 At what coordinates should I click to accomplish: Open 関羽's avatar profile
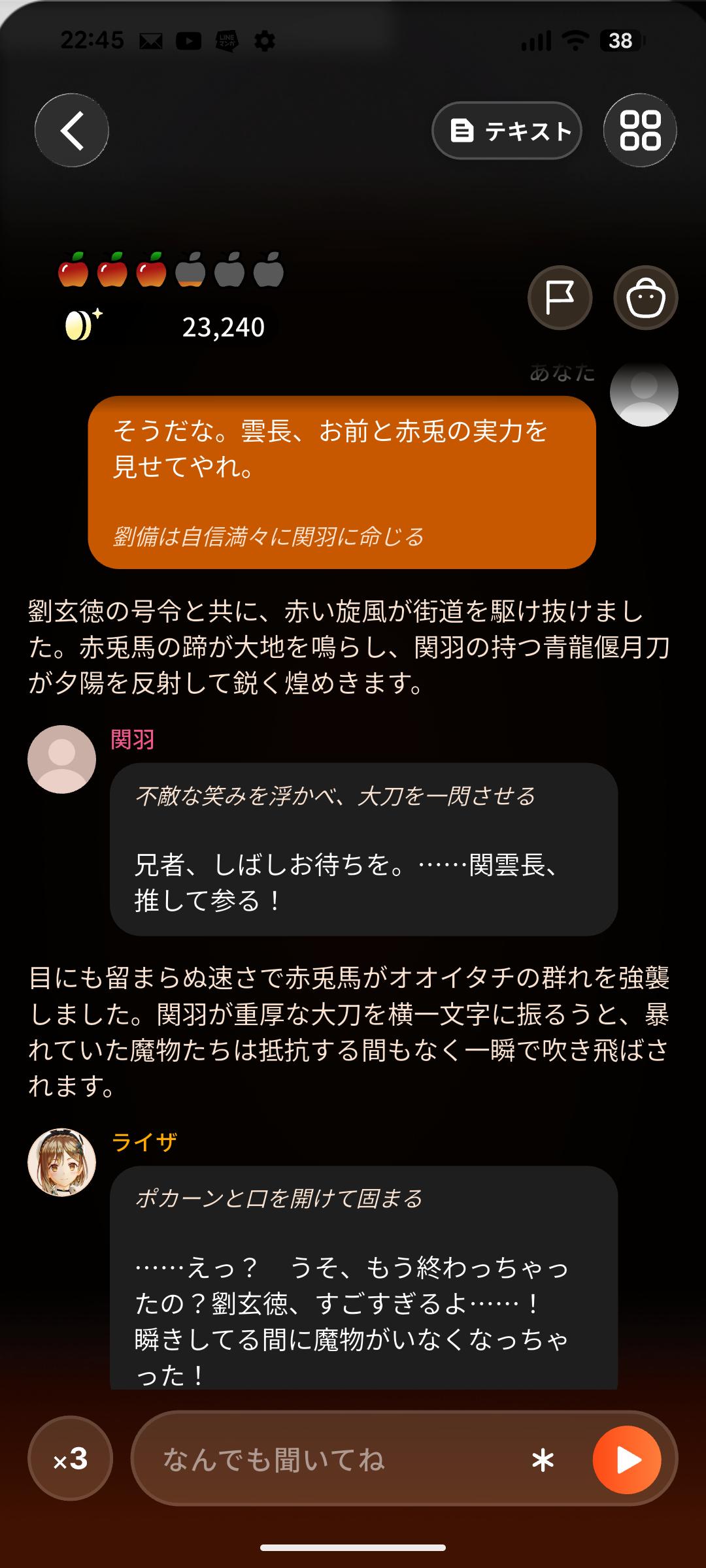point(62,759)
